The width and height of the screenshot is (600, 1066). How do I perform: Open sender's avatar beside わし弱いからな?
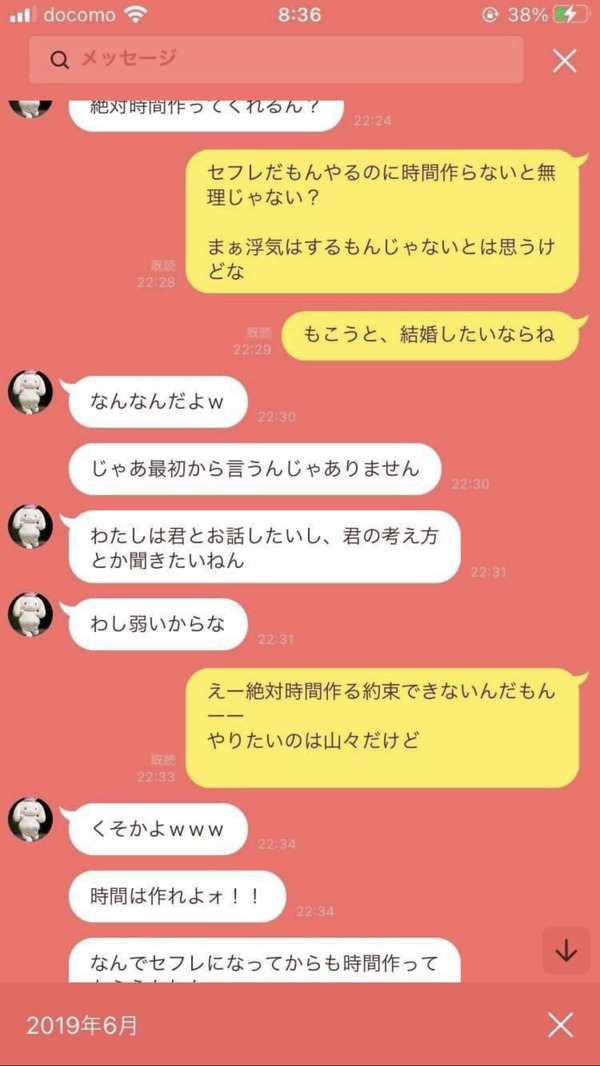[30, 615]
